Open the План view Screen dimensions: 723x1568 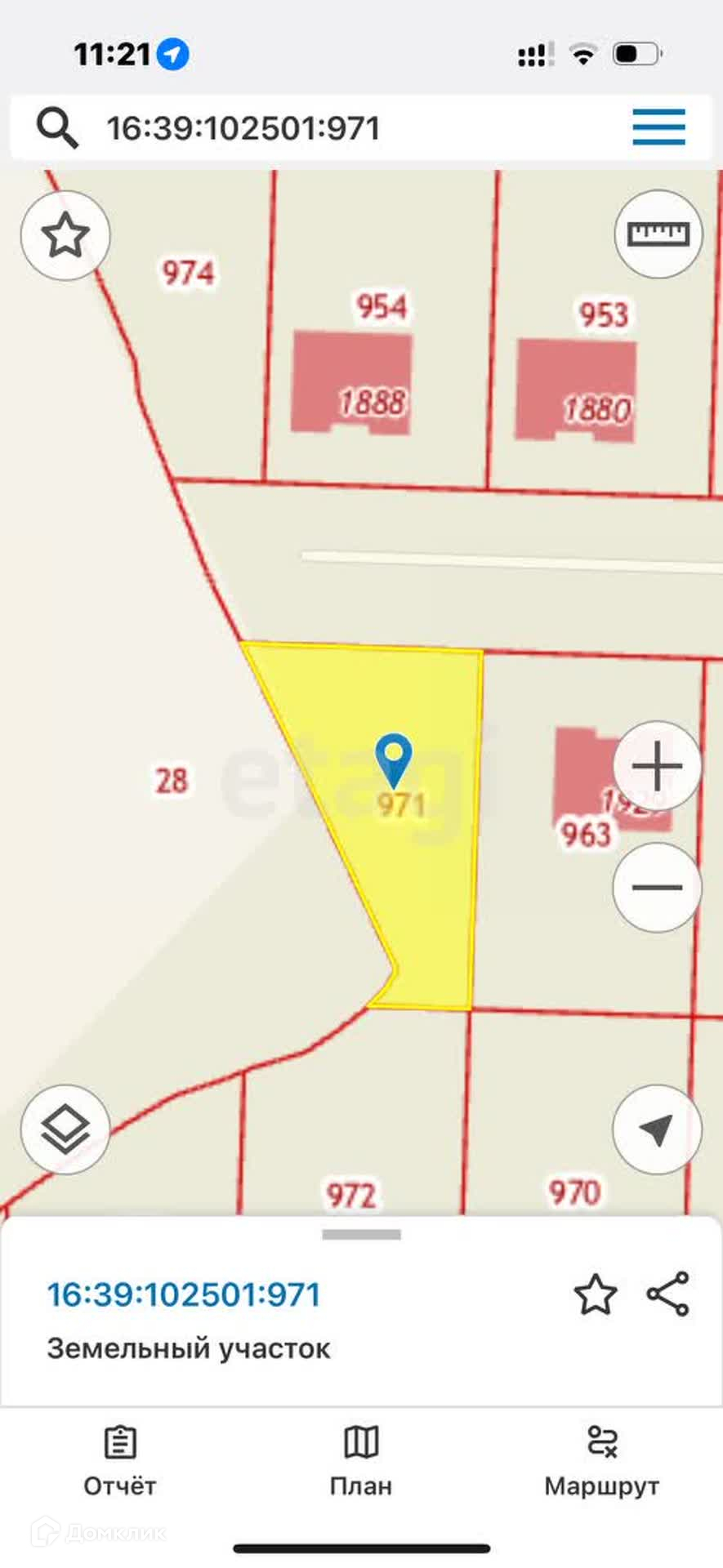click(361, 1462)
